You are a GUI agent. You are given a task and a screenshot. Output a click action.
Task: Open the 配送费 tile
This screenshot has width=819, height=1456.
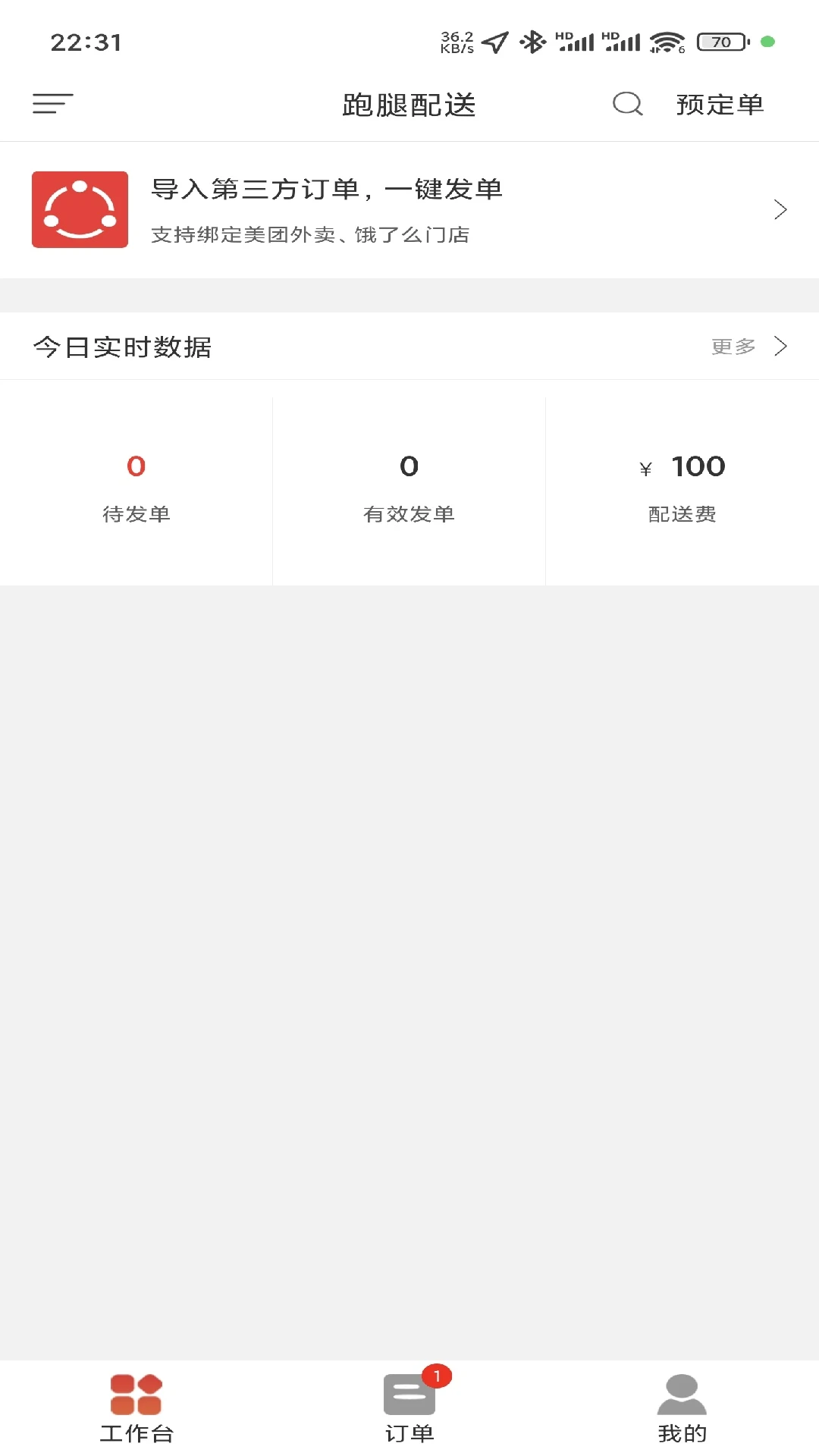(x=682, y=489)
